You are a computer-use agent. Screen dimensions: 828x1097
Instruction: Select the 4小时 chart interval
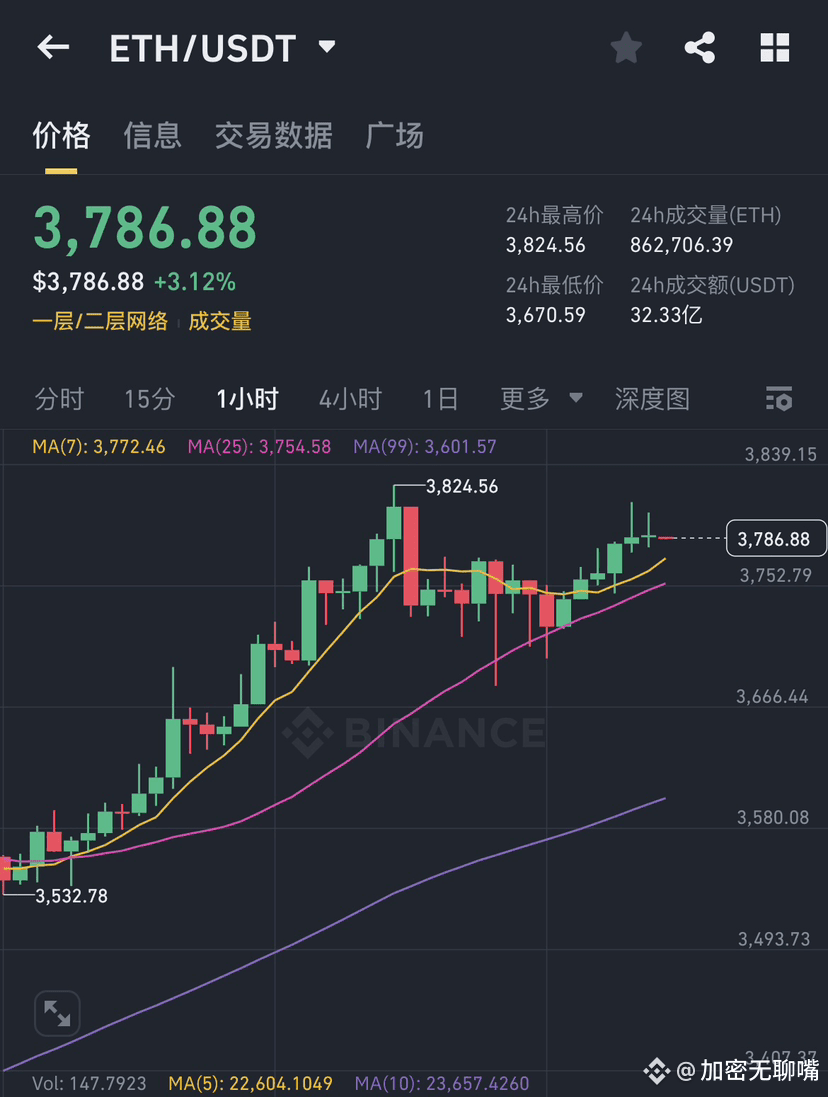click(350, 399)
